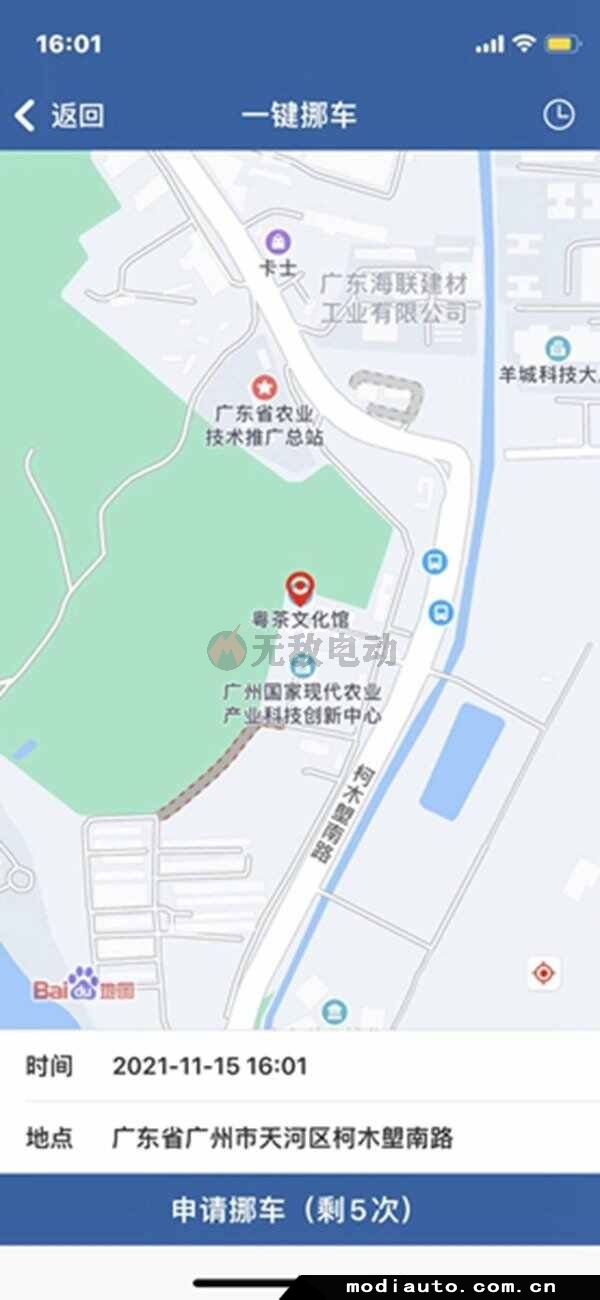Select the 粤茶文化馆 map pin
600x1300 pixels.
pyautogui.click(x=300, y=590)
